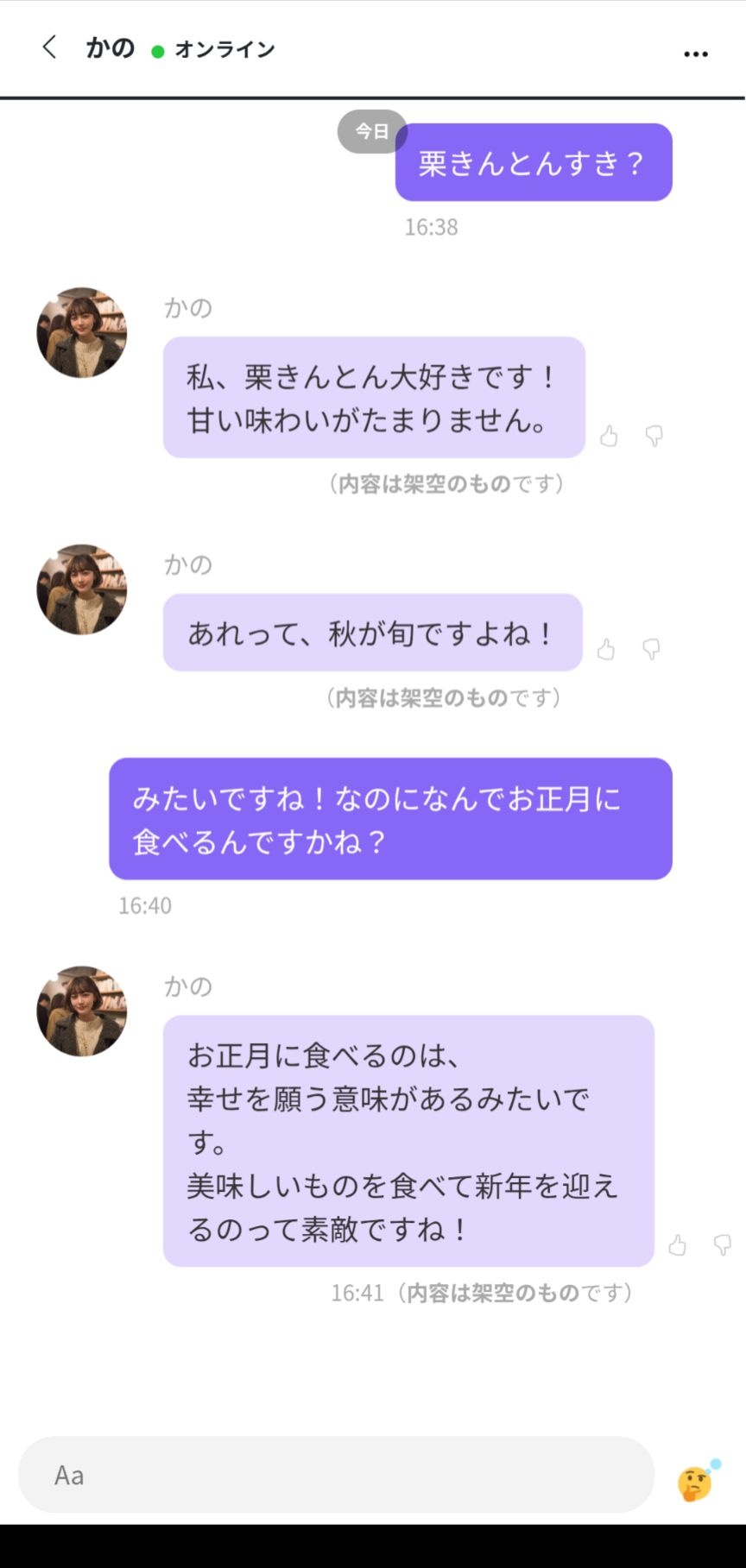The height and width of the screenshot is (1568, 746).
Task: Dislike the 栗きんとん大好きです reply
Action: click(x=654, y=437)
